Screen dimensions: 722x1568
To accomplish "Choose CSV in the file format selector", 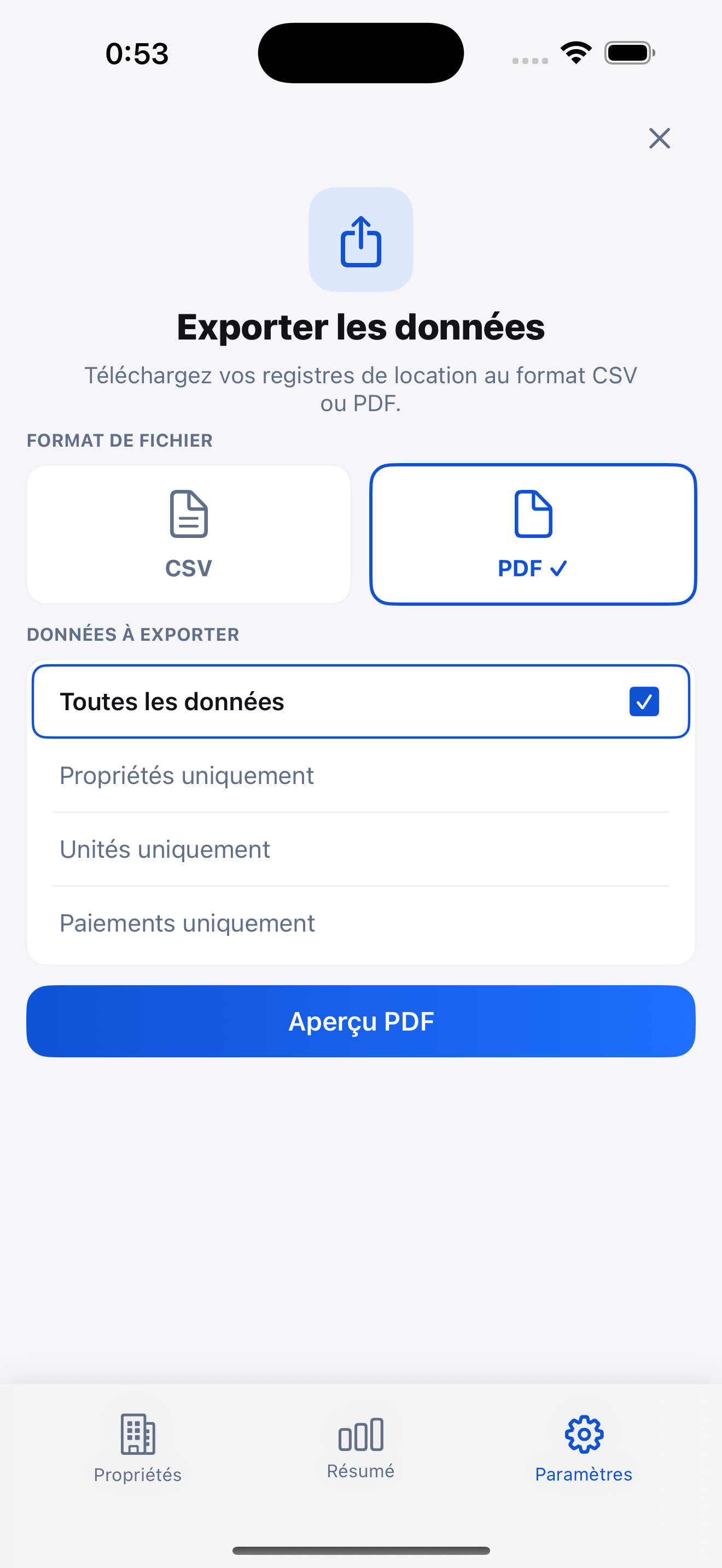I will (x=188, y=533).
